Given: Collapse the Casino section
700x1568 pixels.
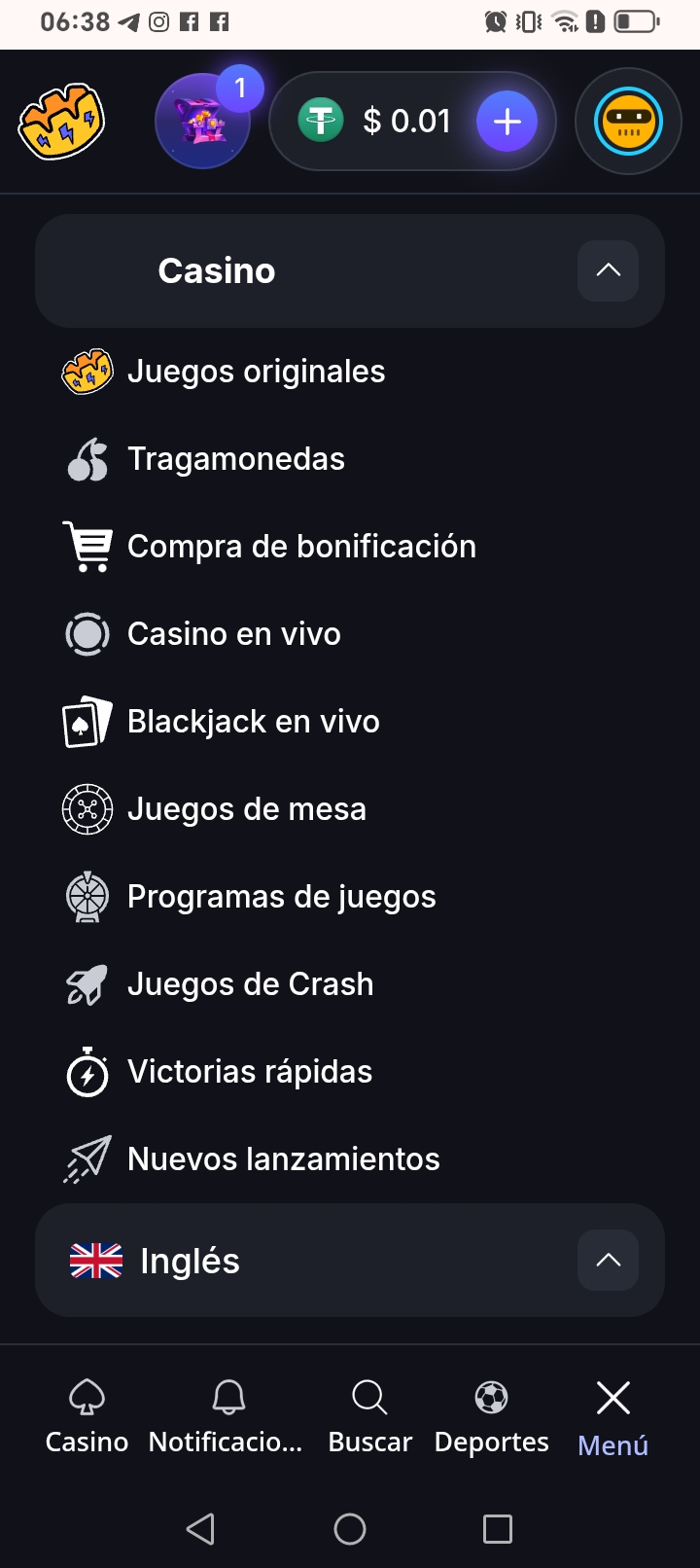Looking at the screenshot, I should [608, 270].
